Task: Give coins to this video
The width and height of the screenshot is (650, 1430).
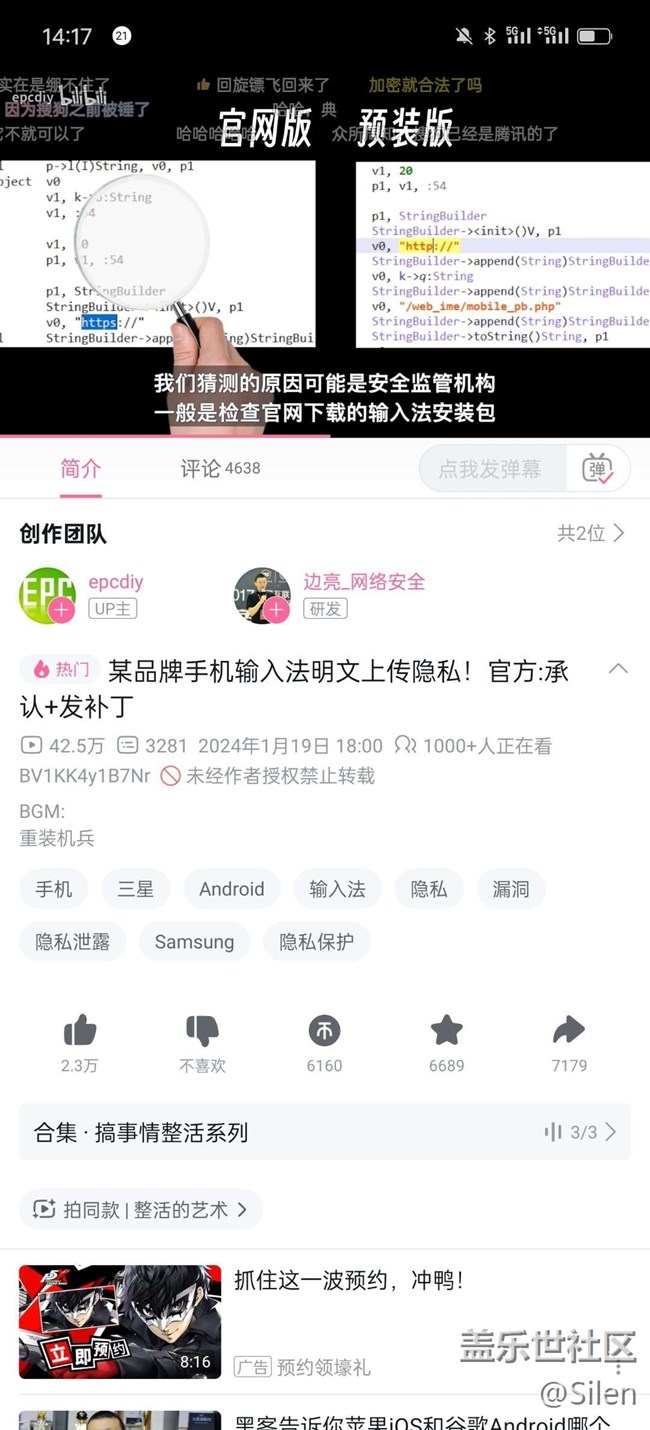Action: pos(324,1043)
